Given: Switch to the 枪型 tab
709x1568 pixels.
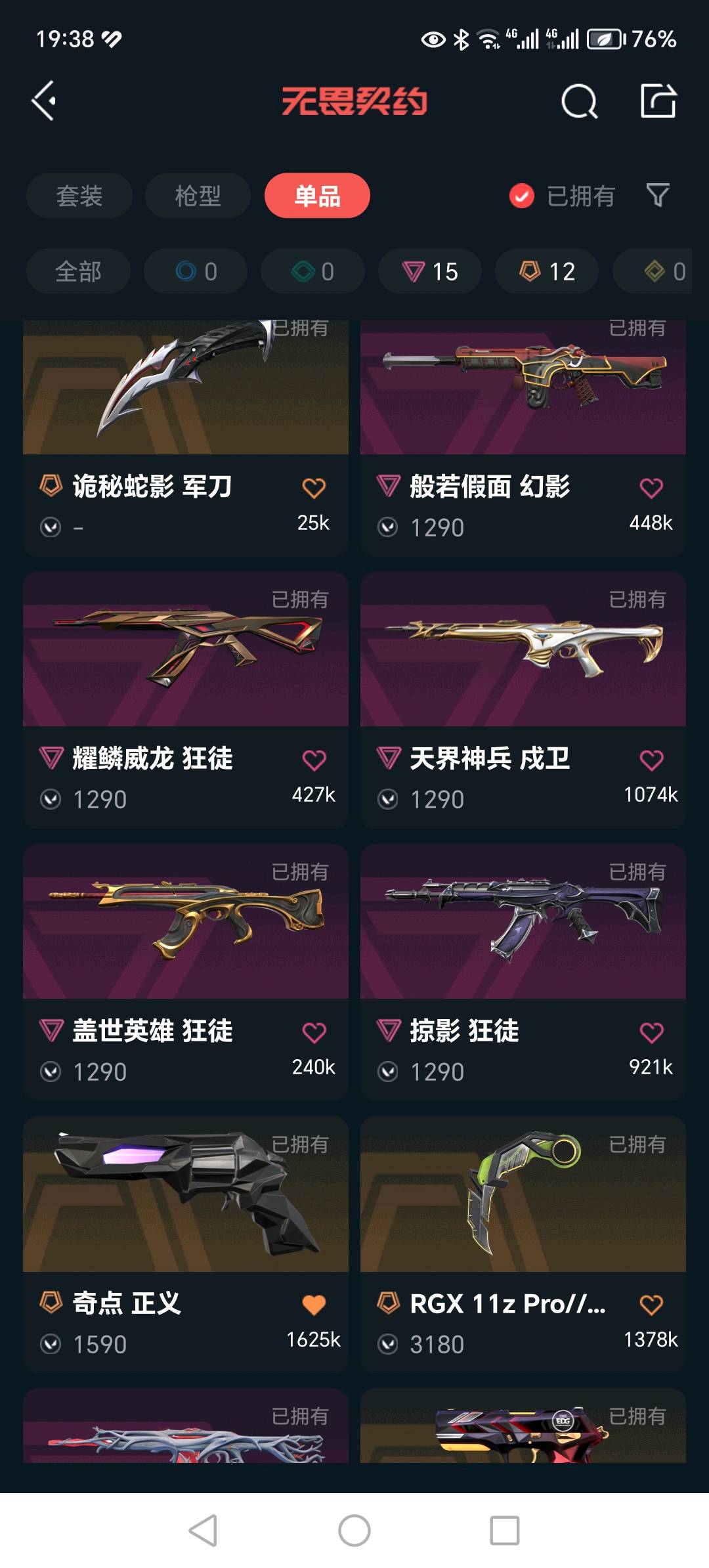Looking at the screenshot, I should tap(198, 196).
